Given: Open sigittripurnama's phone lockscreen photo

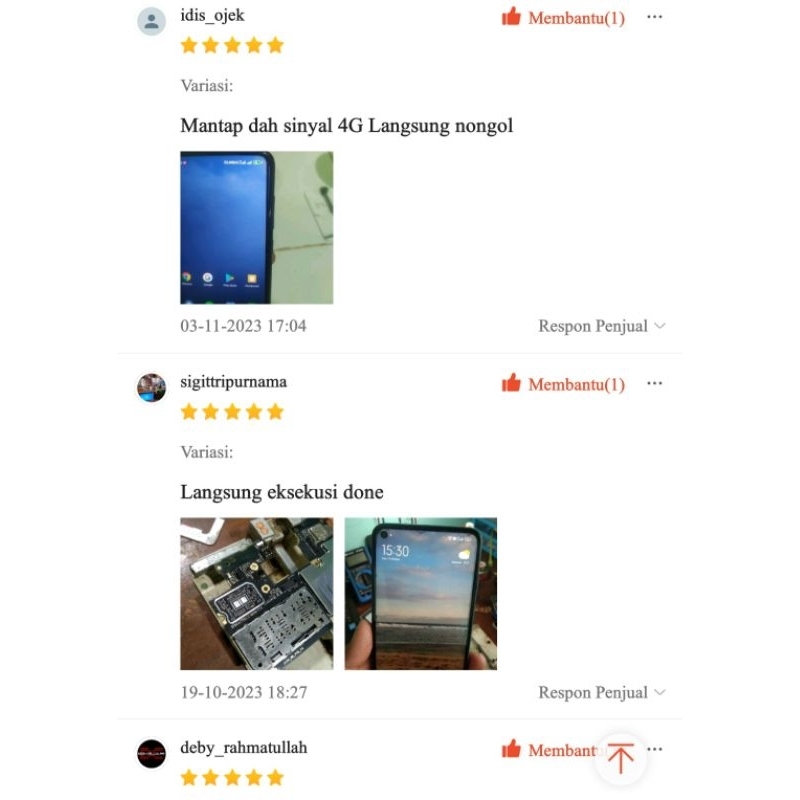Looking at the screenshot, I should click(420, 594).
